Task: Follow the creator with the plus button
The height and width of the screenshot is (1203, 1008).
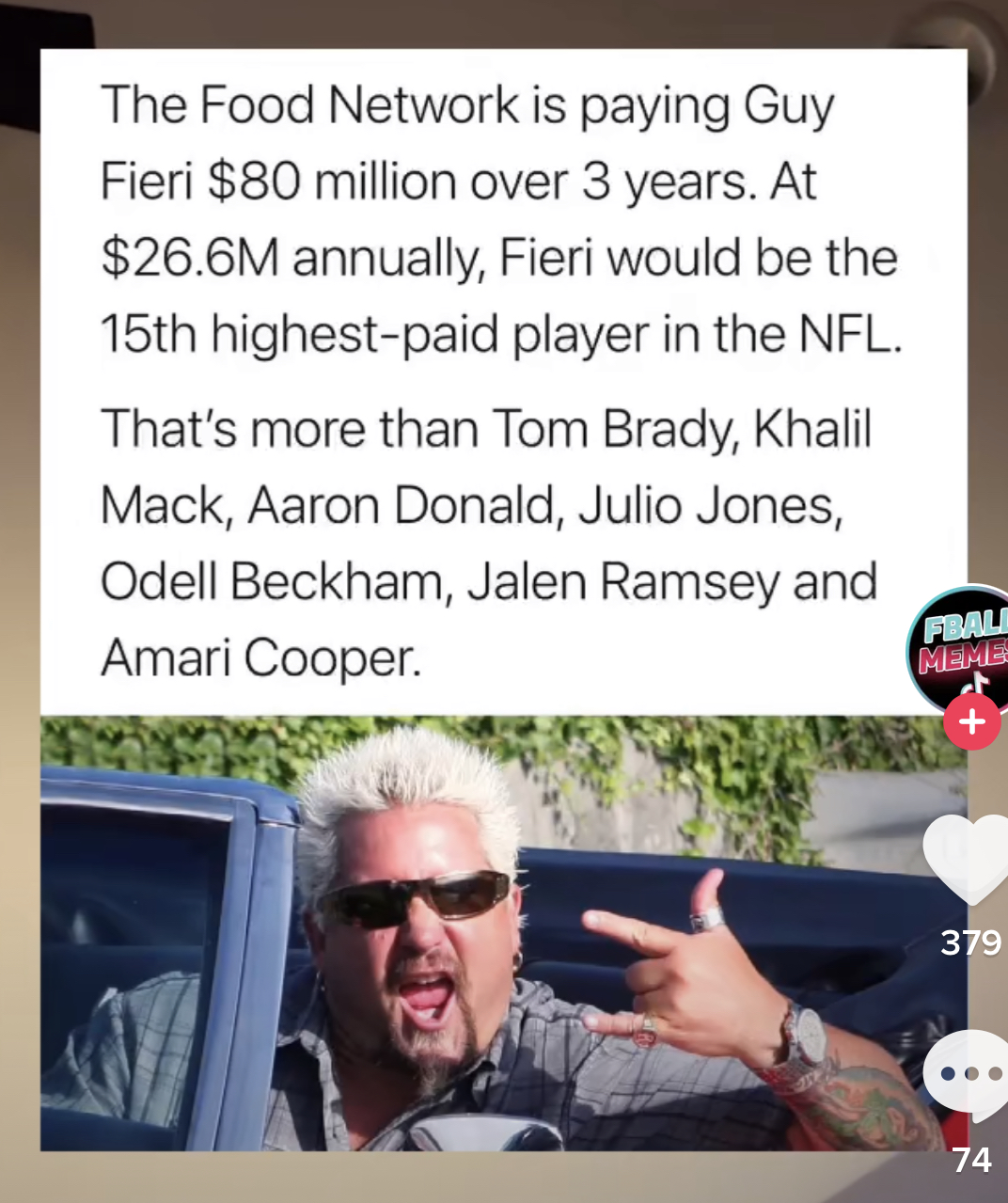Action: 972,722
